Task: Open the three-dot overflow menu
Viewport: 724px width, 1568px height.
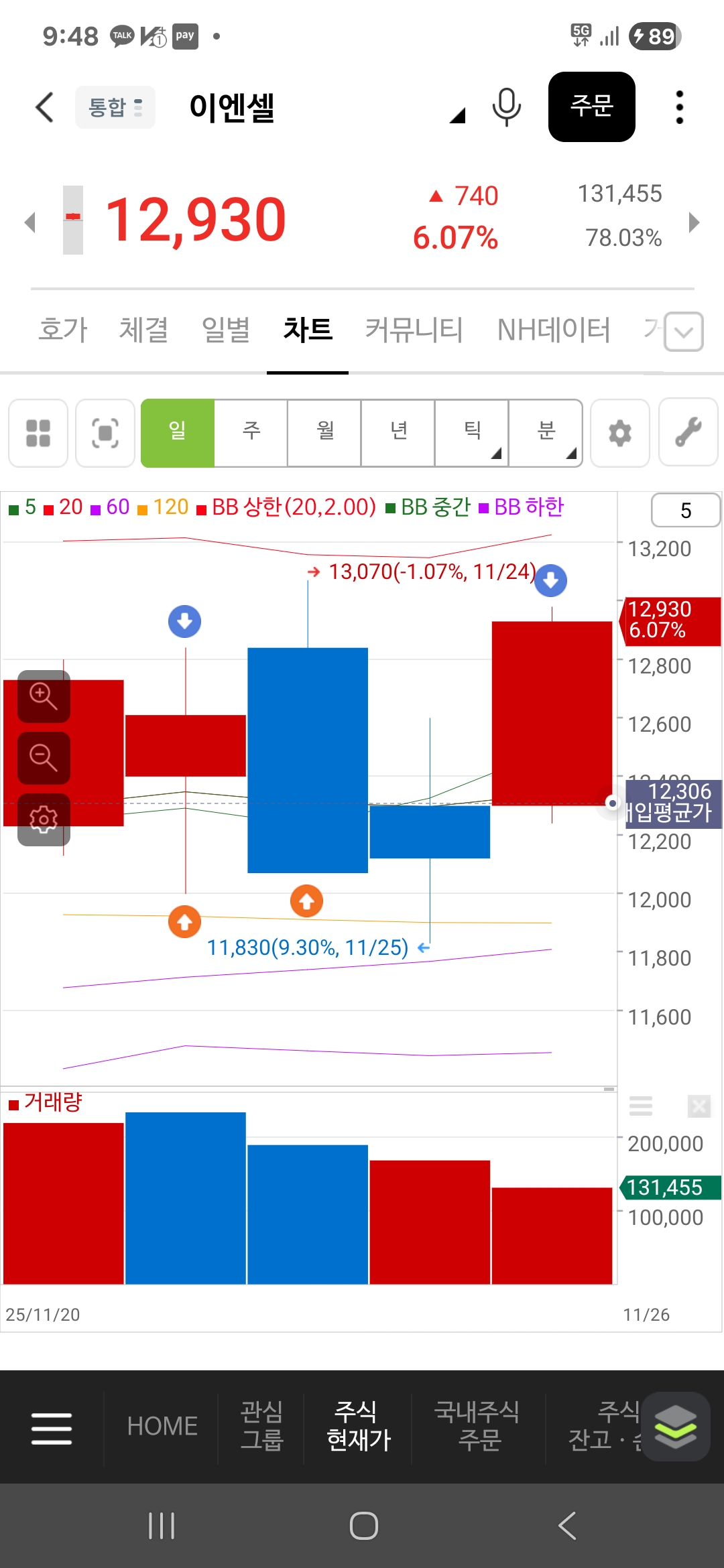Action: 679,107
